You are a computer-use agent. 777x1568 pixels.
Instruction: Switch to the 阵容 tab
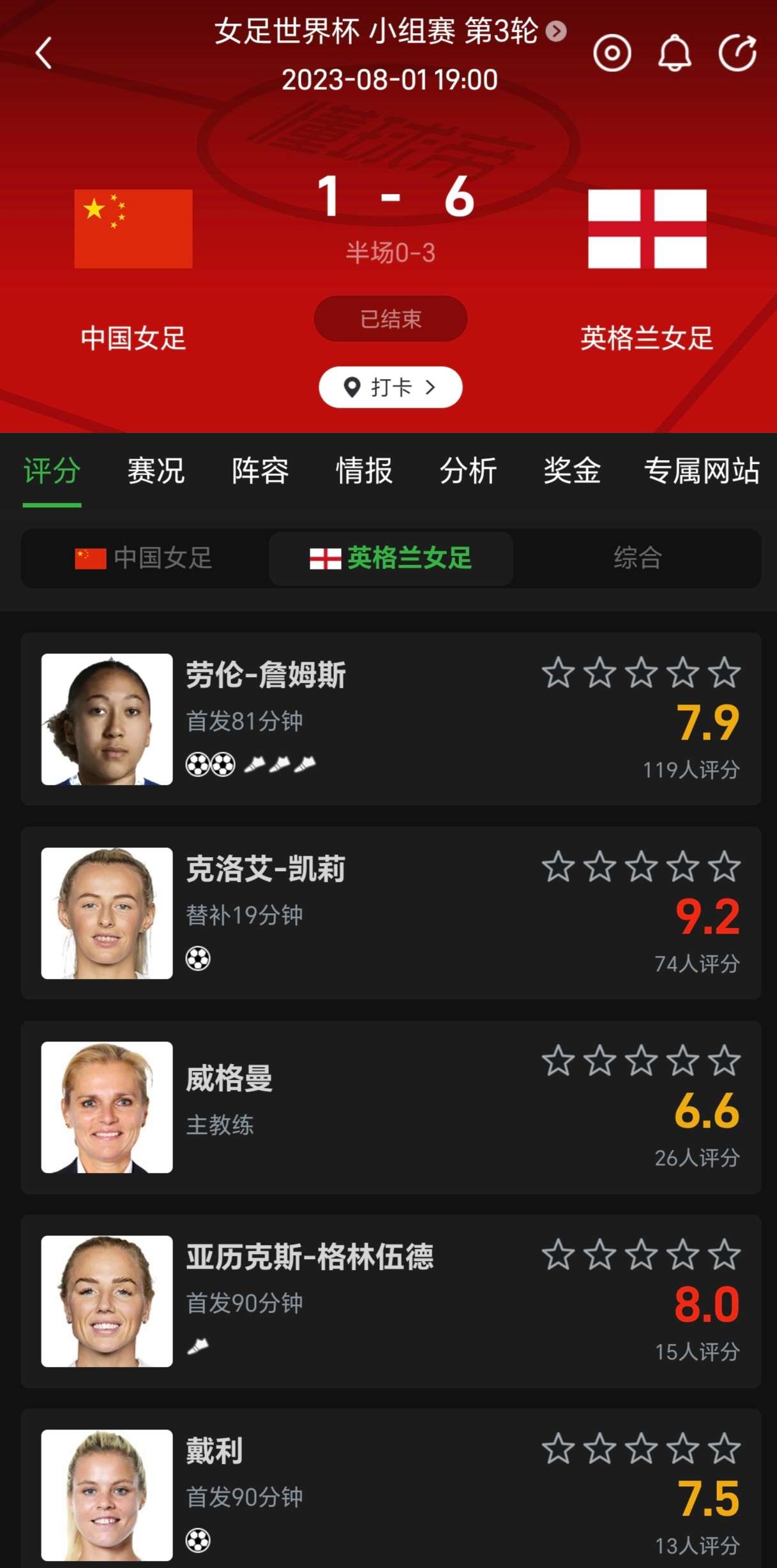coord(260,472)
